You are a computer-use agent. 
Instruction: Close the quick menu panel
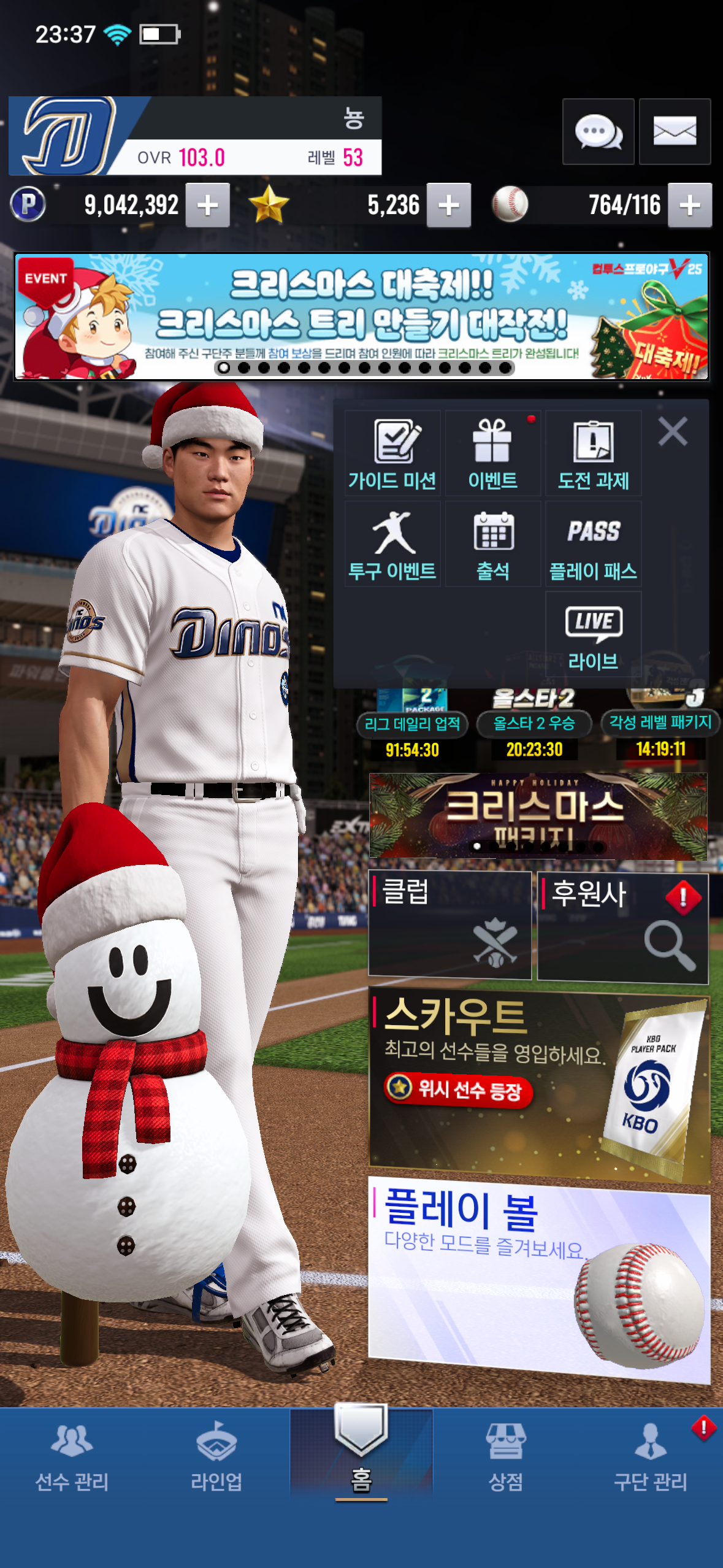coord(673,432)
